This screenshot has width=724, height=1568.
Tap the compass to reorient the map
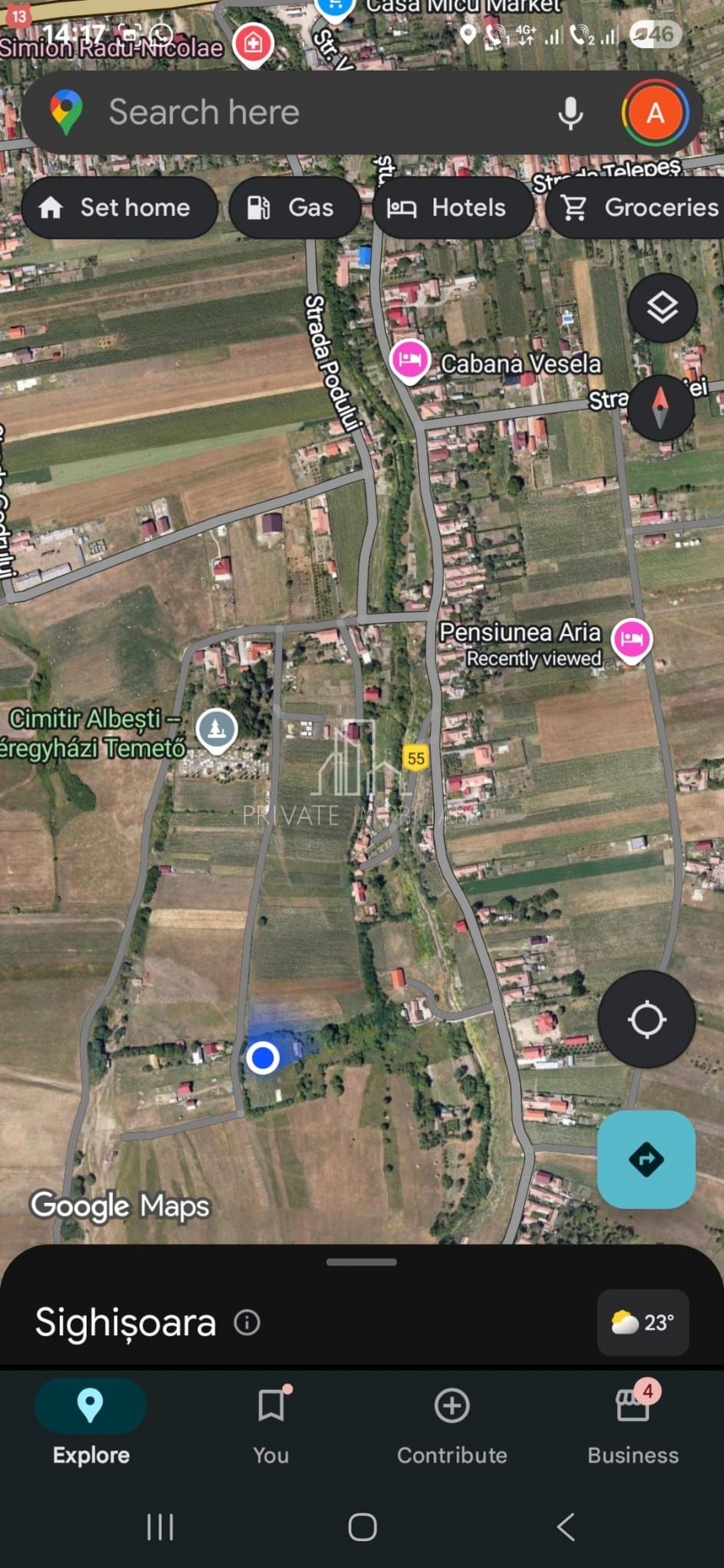661,407
